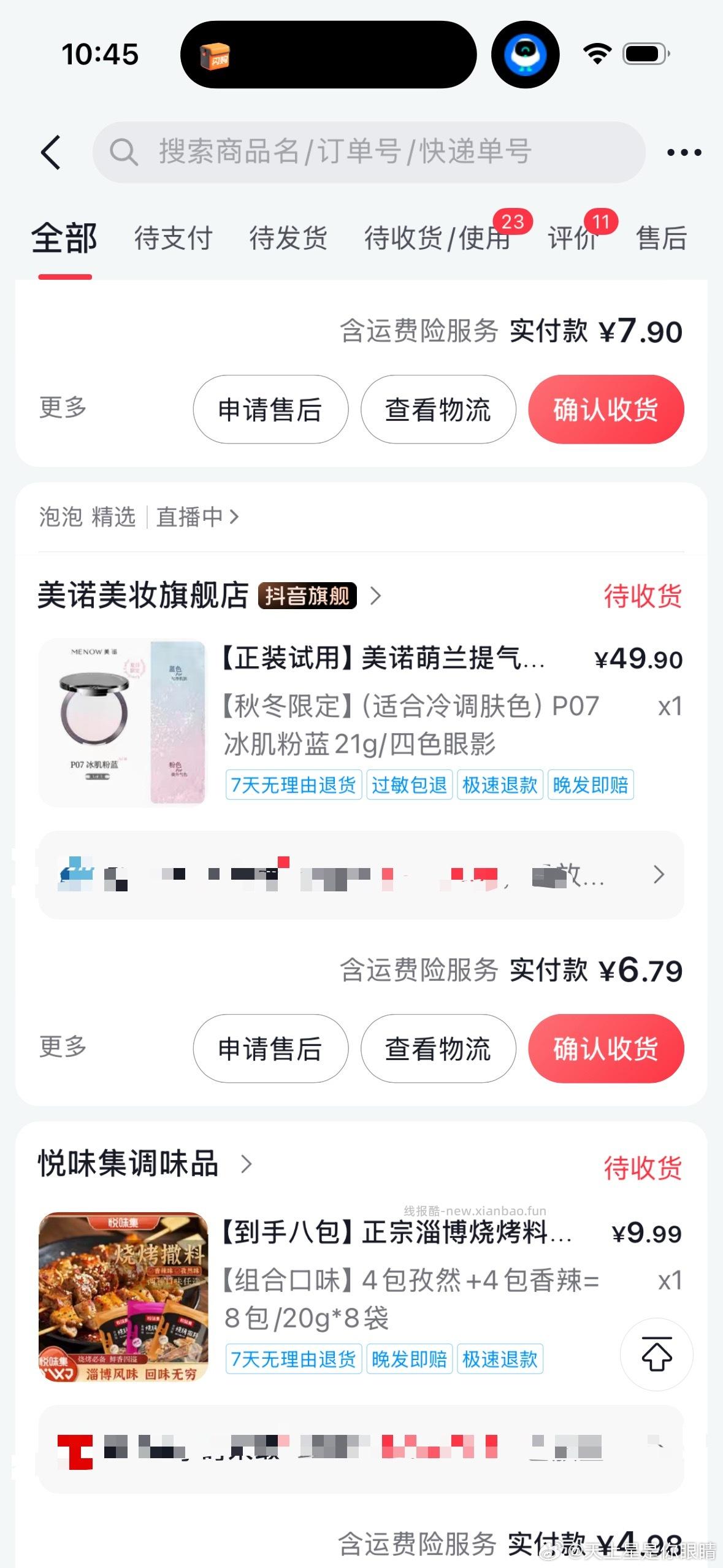Click the magnifier icon in the search bar
The width and height of the screenshot is (723, 1568).
point(126,152)
